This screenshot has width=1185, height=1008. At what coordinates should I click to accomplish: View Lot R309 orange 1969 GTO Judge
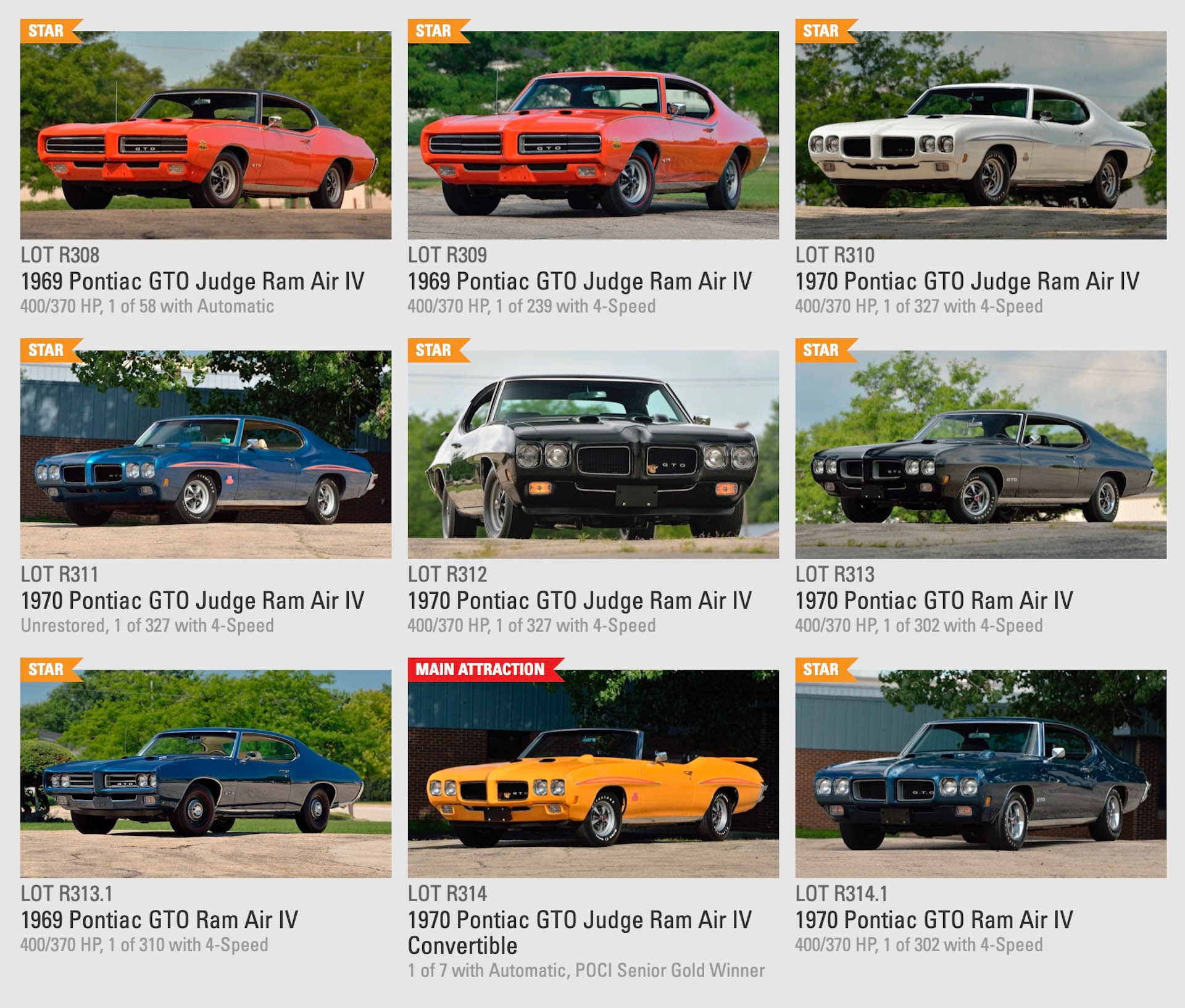[x=592, y=136]
